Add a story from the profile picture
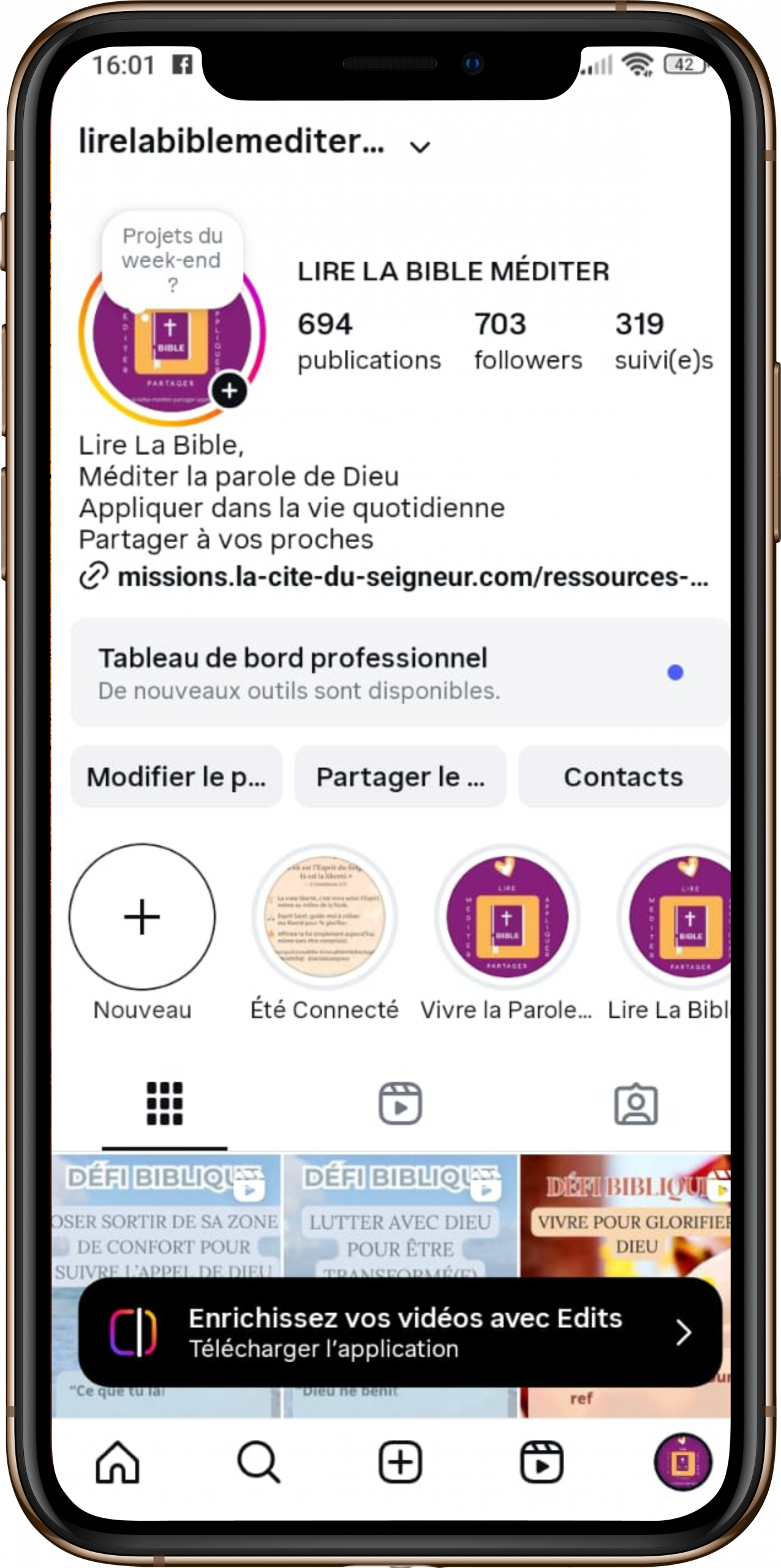781x1568 pixels. click(229, 390)
